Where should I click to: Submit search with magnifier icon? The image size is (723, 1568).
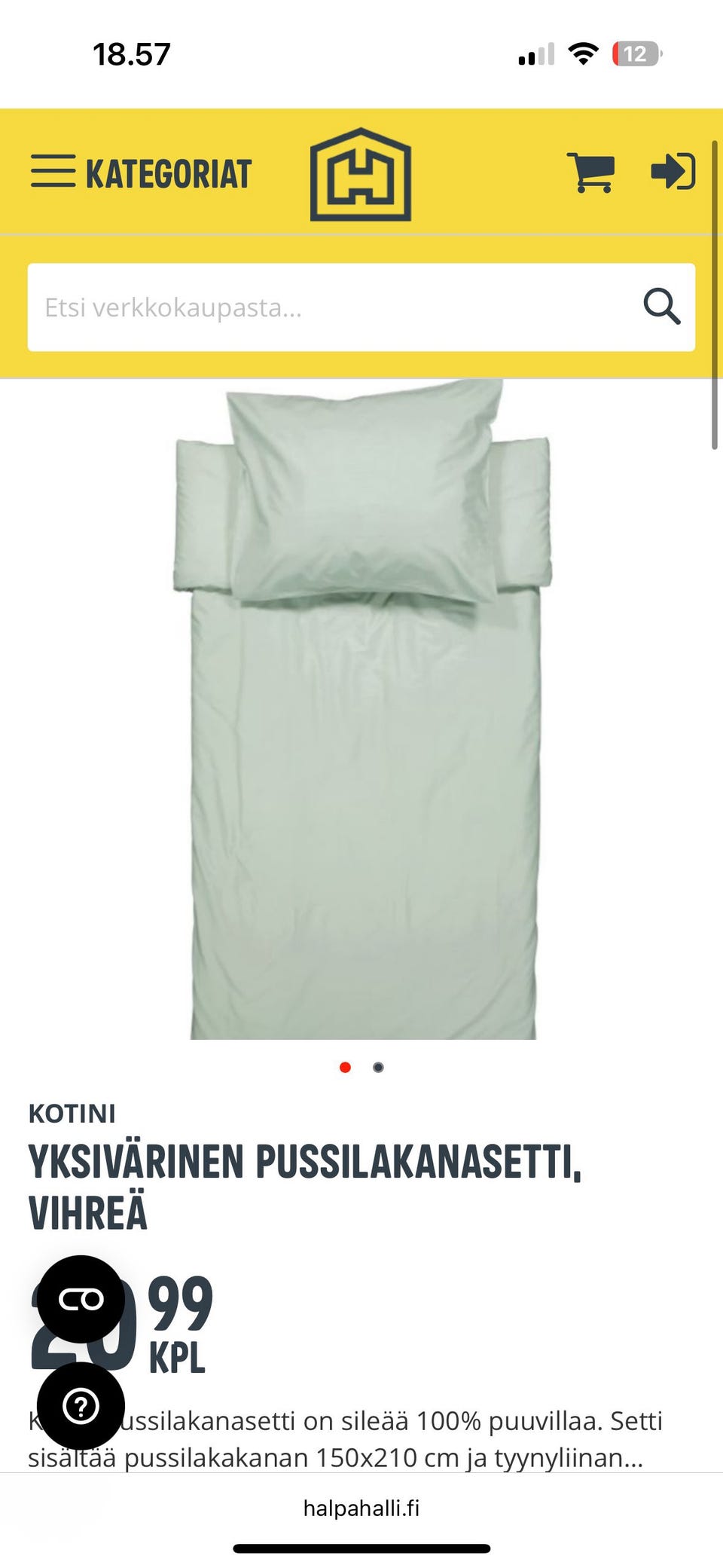click(x=661, y=307)
